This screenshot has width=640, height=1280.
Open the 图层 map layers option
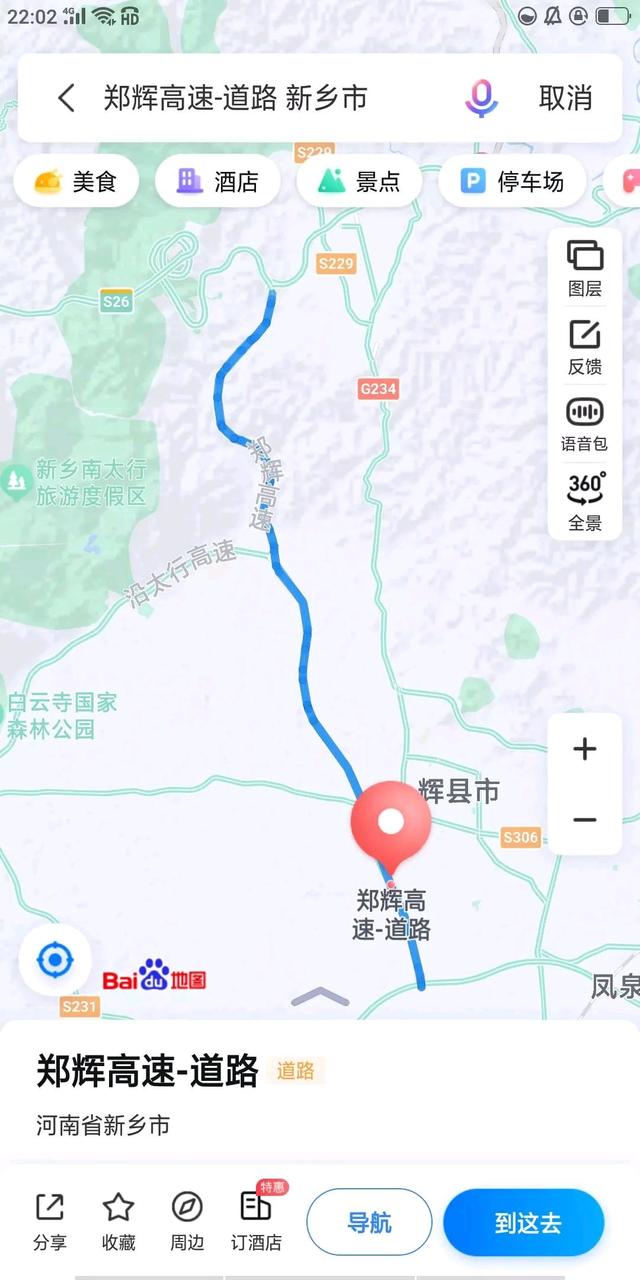click(x=585, y=269)
